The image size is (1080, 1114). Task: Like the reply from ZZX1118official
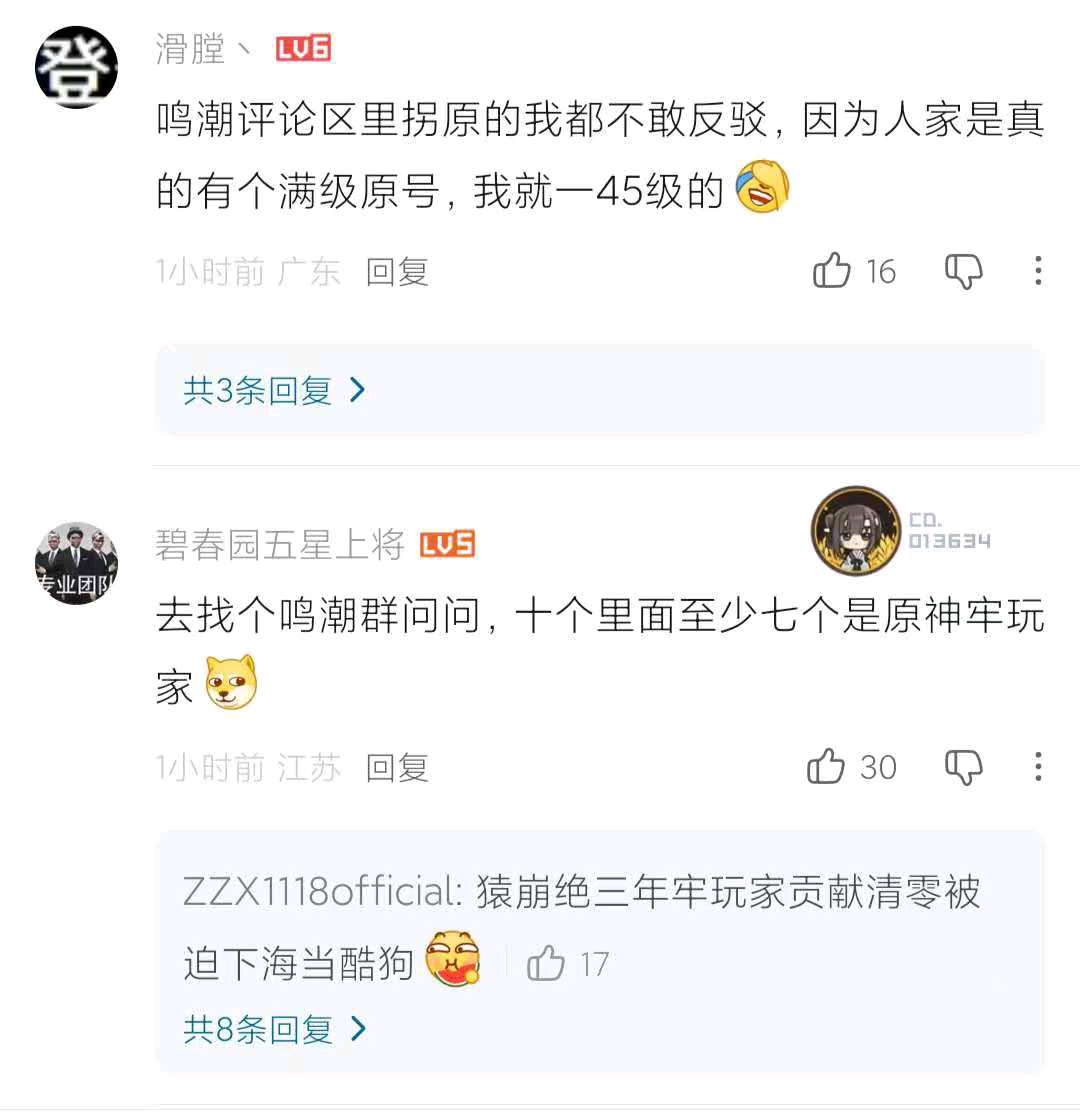(546, 964)
